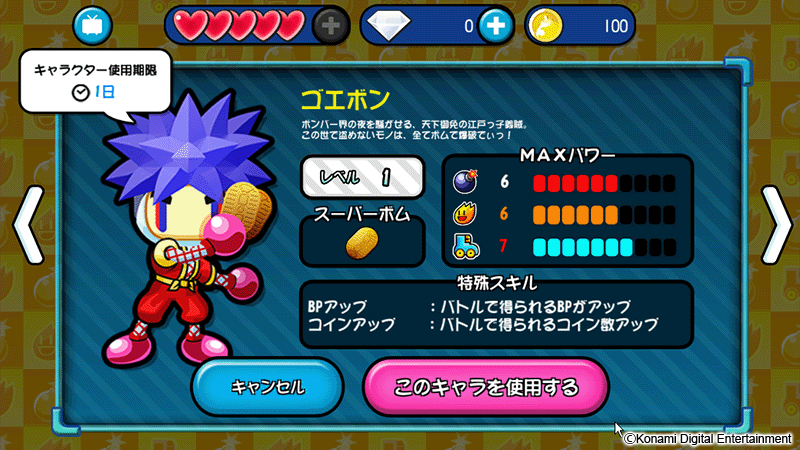
Task: Go to the next character with the right arrow
Action: click(x=777, y=225)
